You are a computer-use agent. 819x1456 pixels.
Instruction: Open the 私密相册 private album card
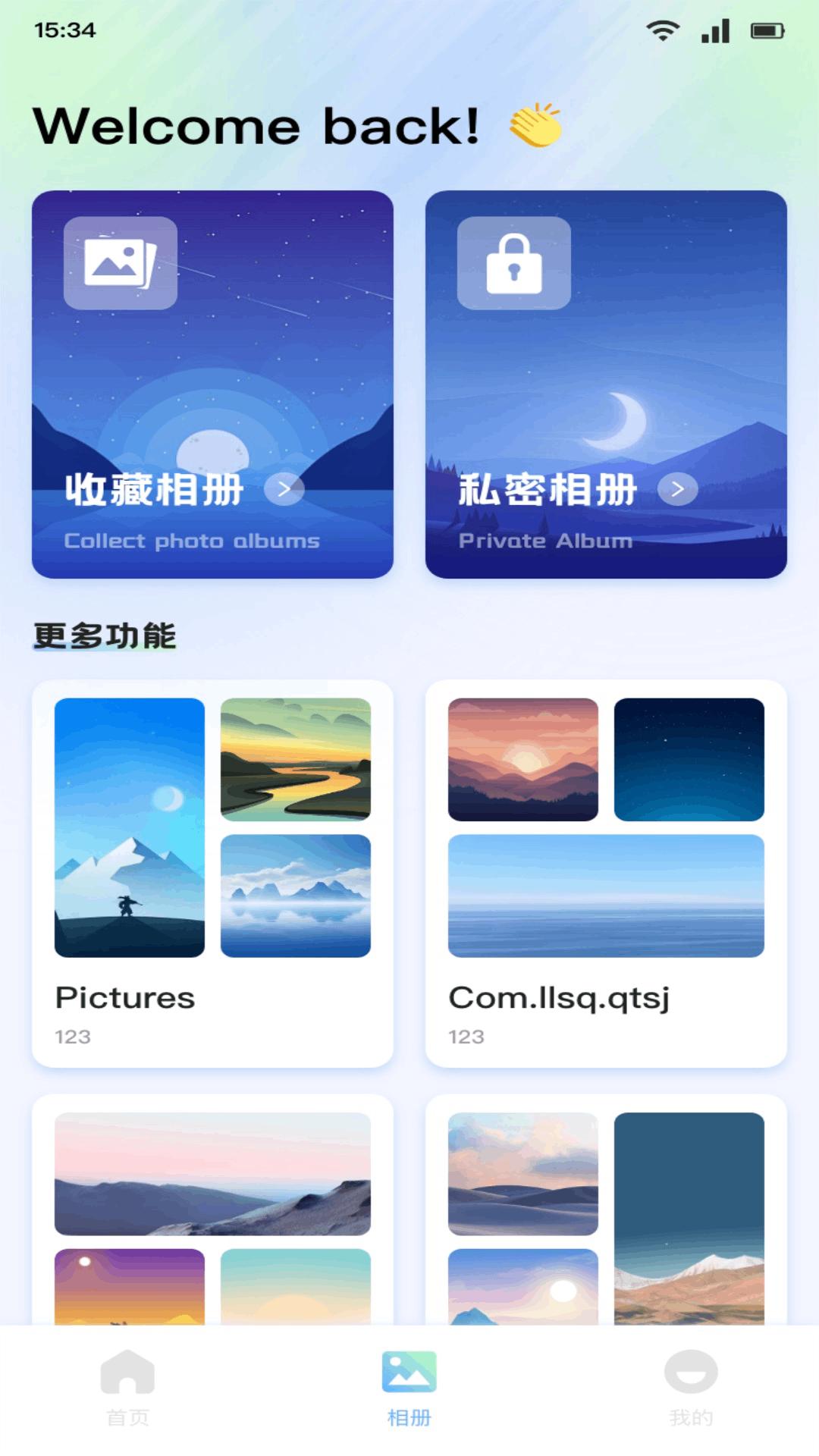[x=605, y=384]
